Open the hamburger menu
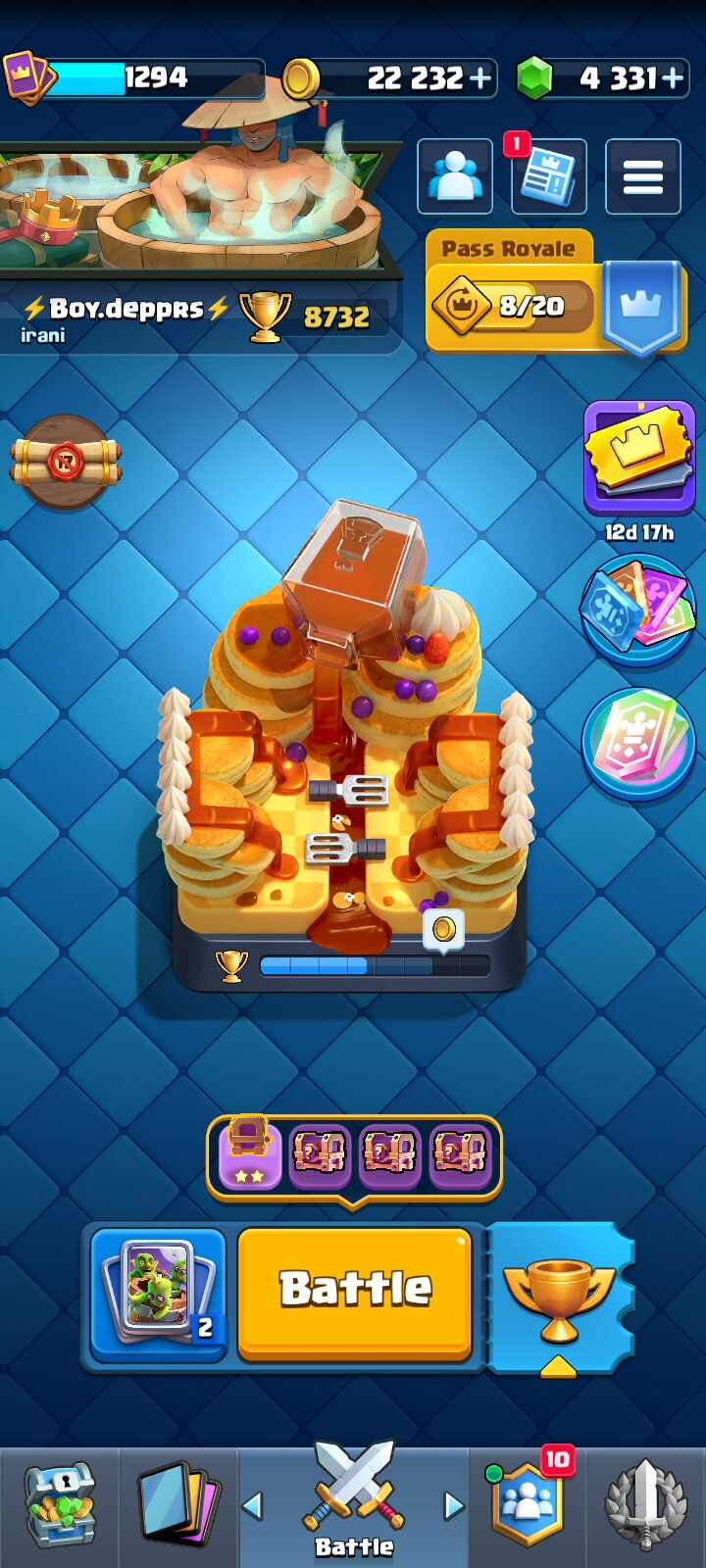Screen dimensions: 706x1568 click(x=643, y=176)
